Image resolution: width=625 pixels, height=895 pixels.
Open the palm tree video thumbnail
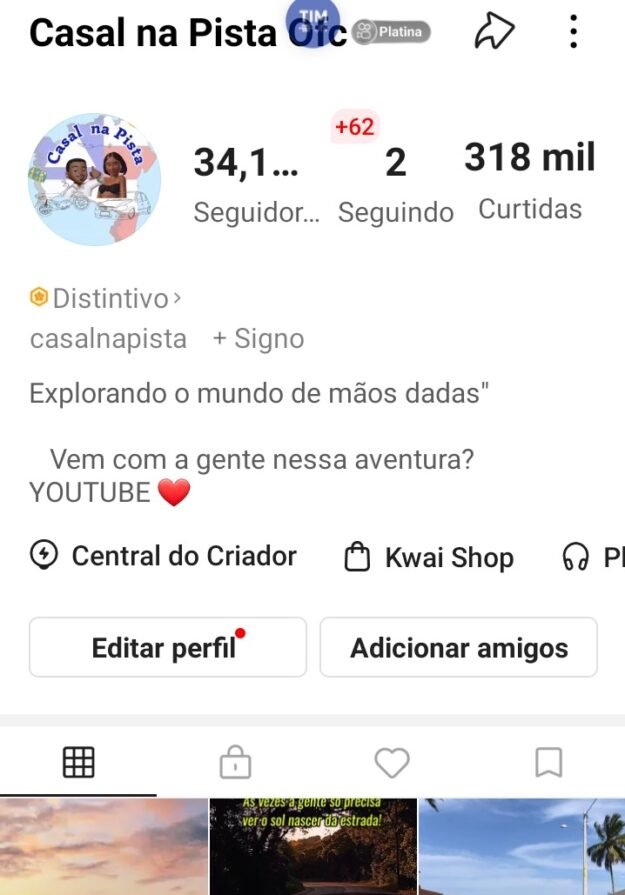pos(521,847)
